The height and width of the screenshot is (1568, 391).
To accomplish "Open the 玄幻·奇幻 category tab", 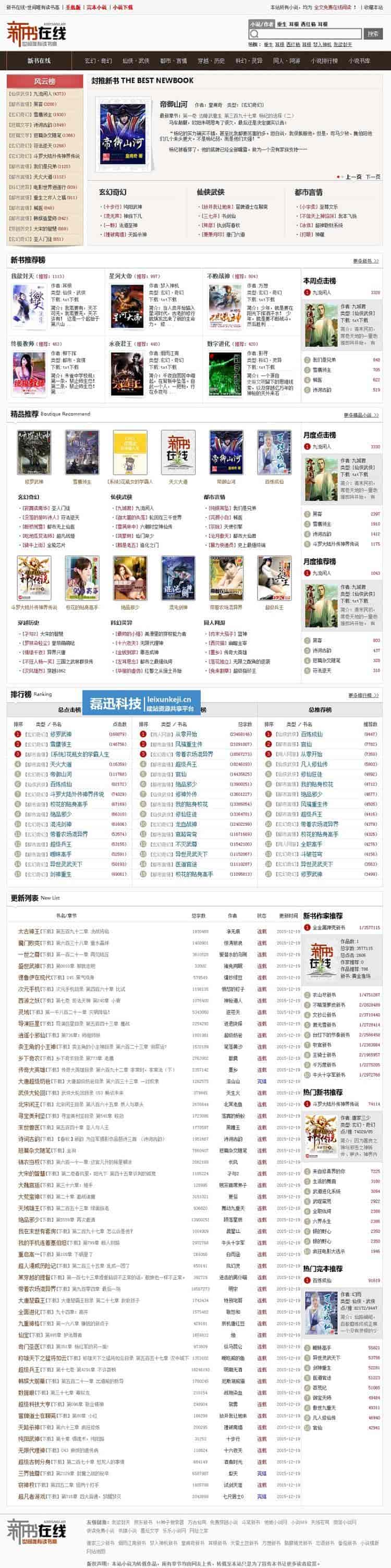I will point(98,61).
